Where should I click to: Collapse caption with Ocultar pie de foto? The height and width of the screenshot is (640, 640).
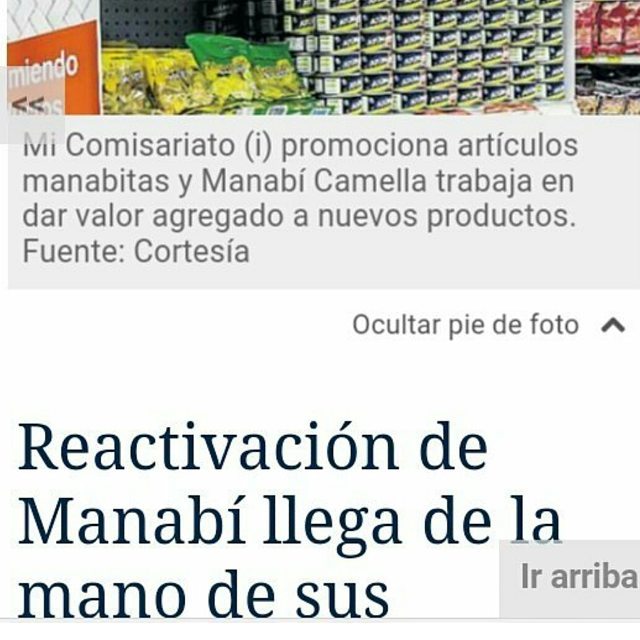pyautogui.click(x=488, y=325)
